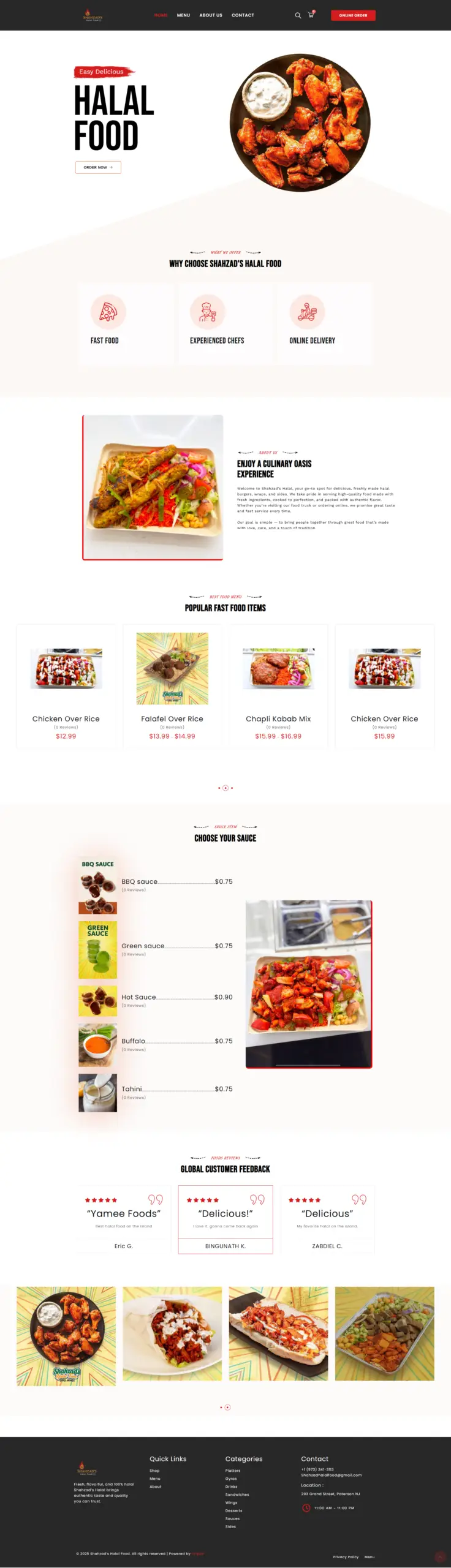Read the Privacy Policy
The width and height of the screenshot is (451, 1568).
tap(346, 1556)
